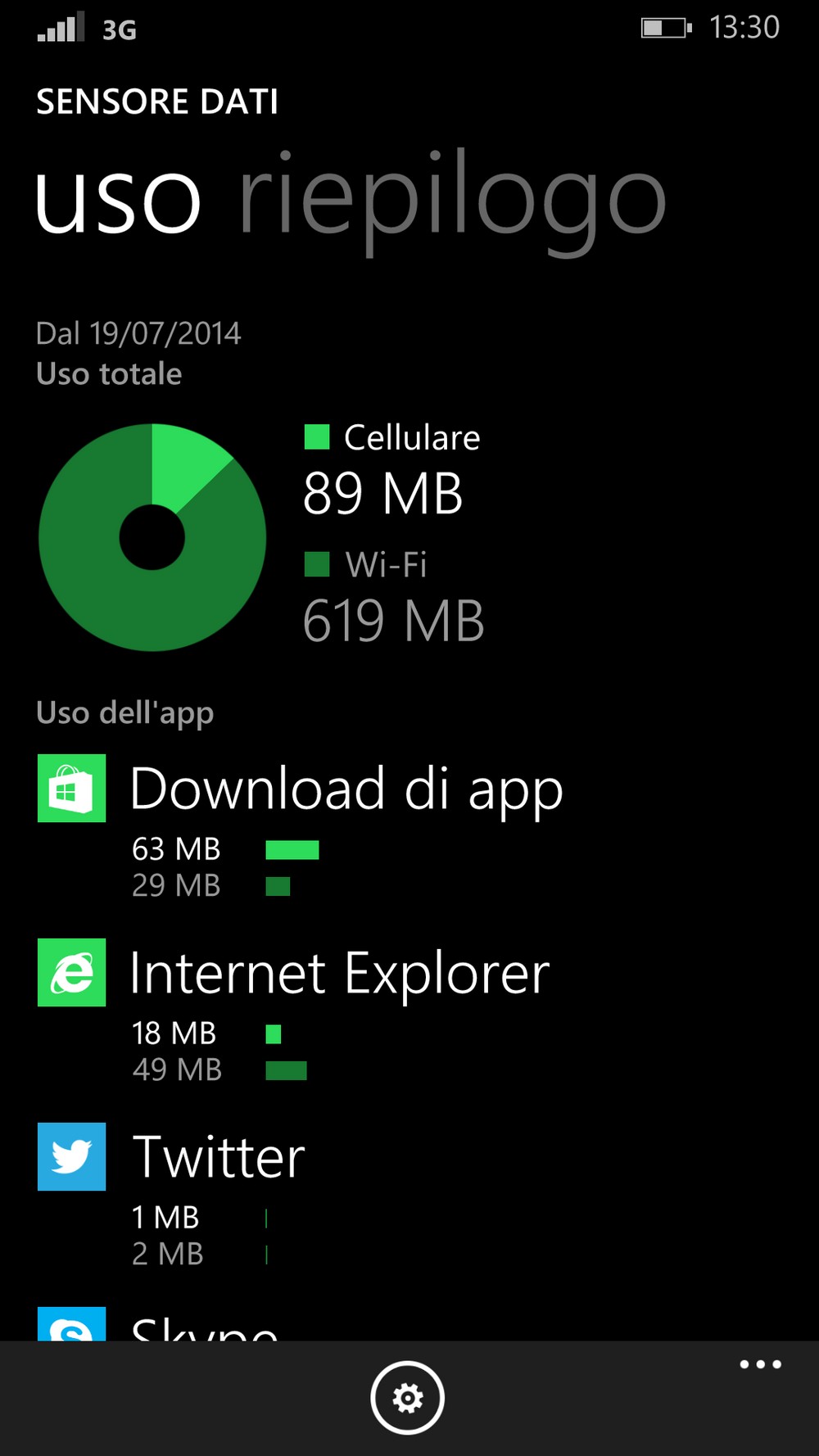
Task: Open Twitter usage details
Action: pos(409,1196)
